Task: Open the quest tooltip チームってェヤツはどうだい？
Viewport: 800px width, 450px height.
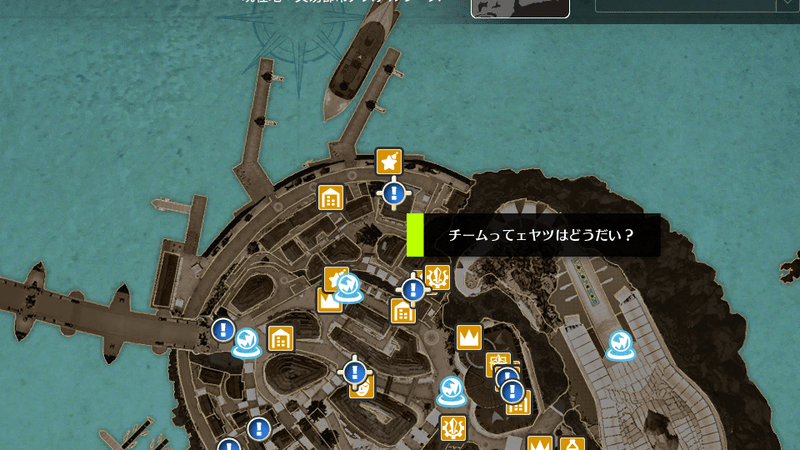Action: click(540, 235)
